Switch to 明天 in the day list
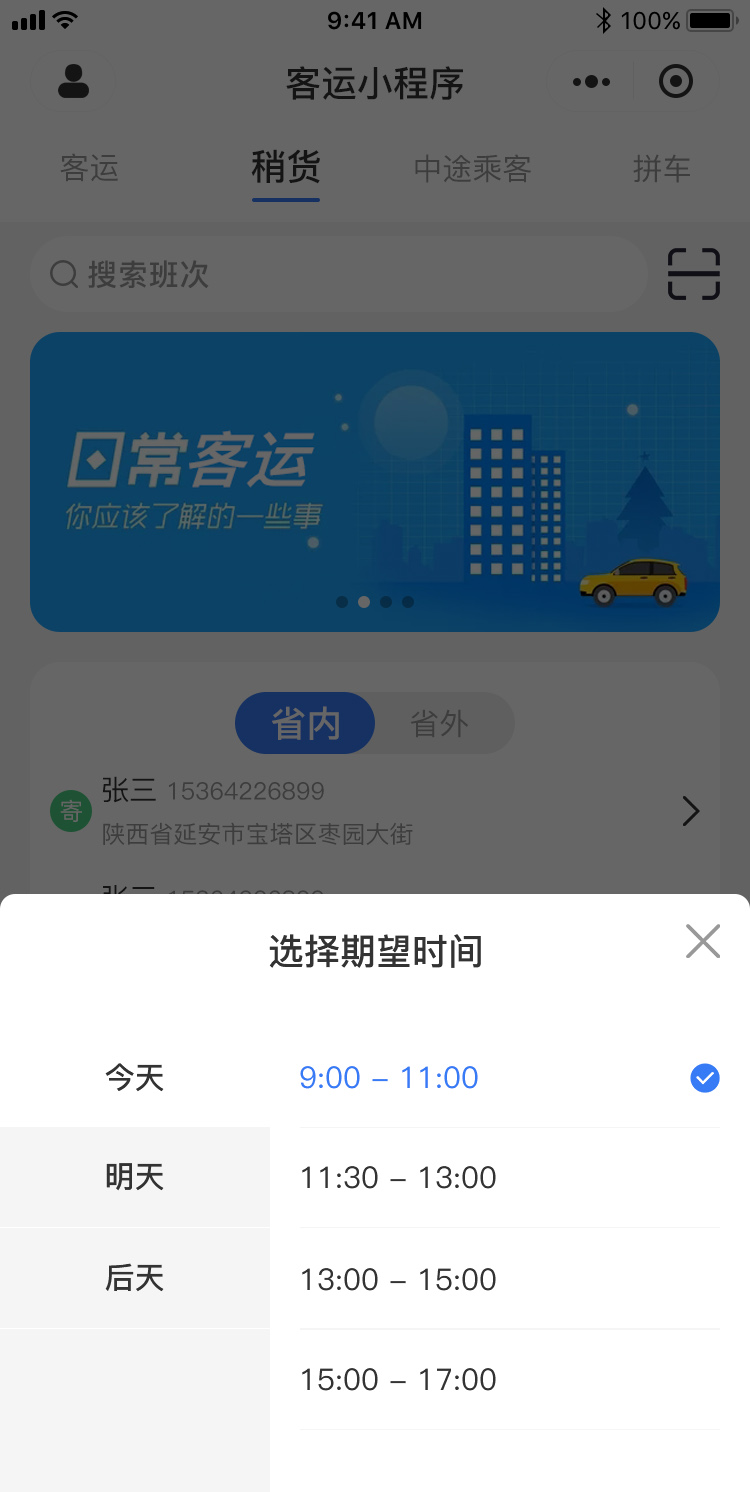Image resolution: width=750 pixels, height=1492 pixels. [x=134, y=1177]
